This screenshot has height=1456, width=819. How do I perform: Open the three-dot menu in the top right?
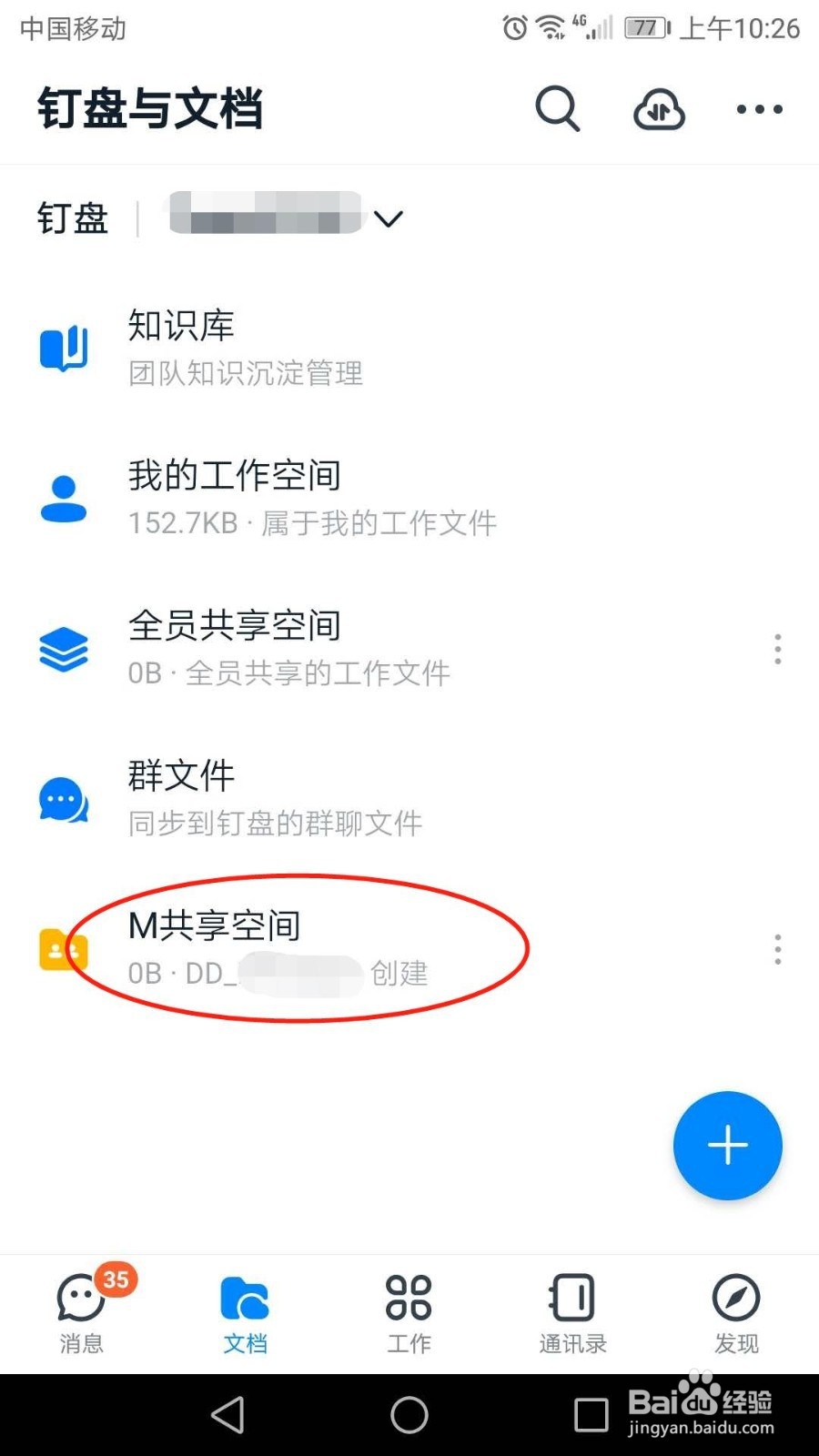[x=758, y=108]
